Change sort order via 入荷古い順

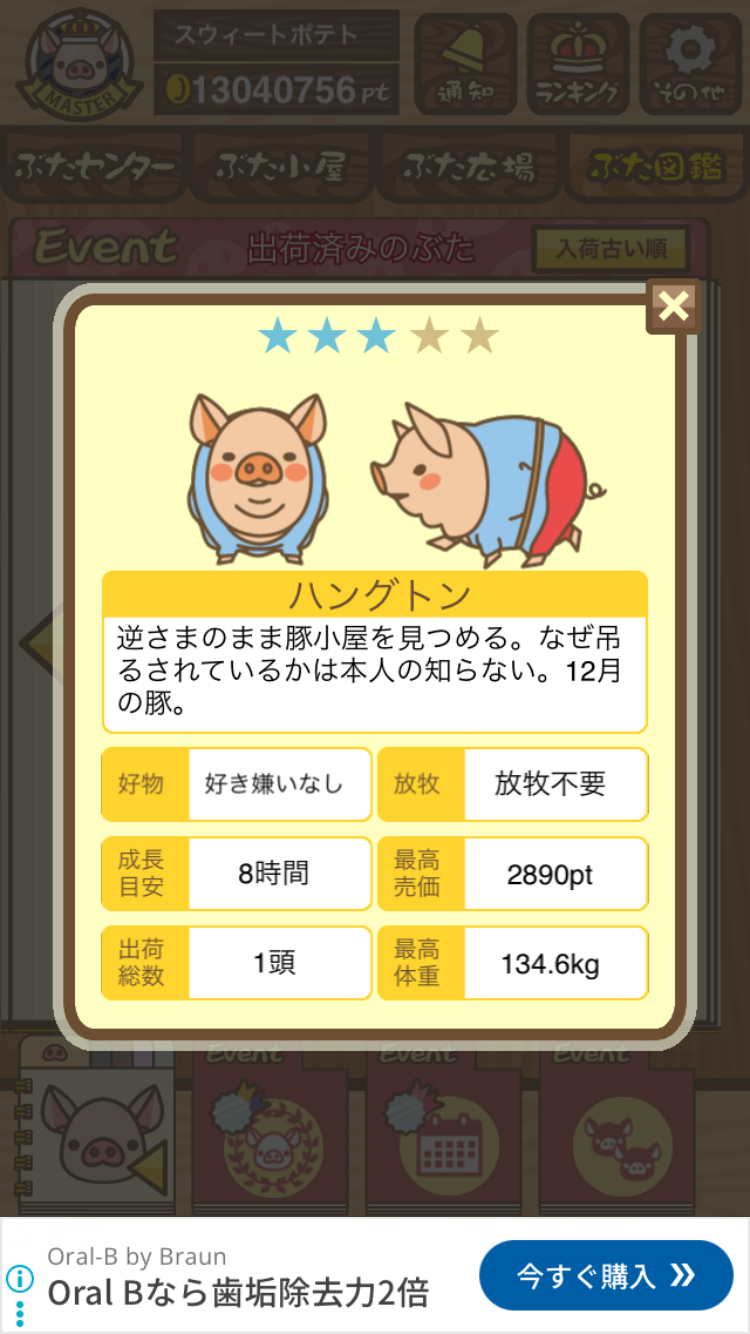click(x=611, y=248)
